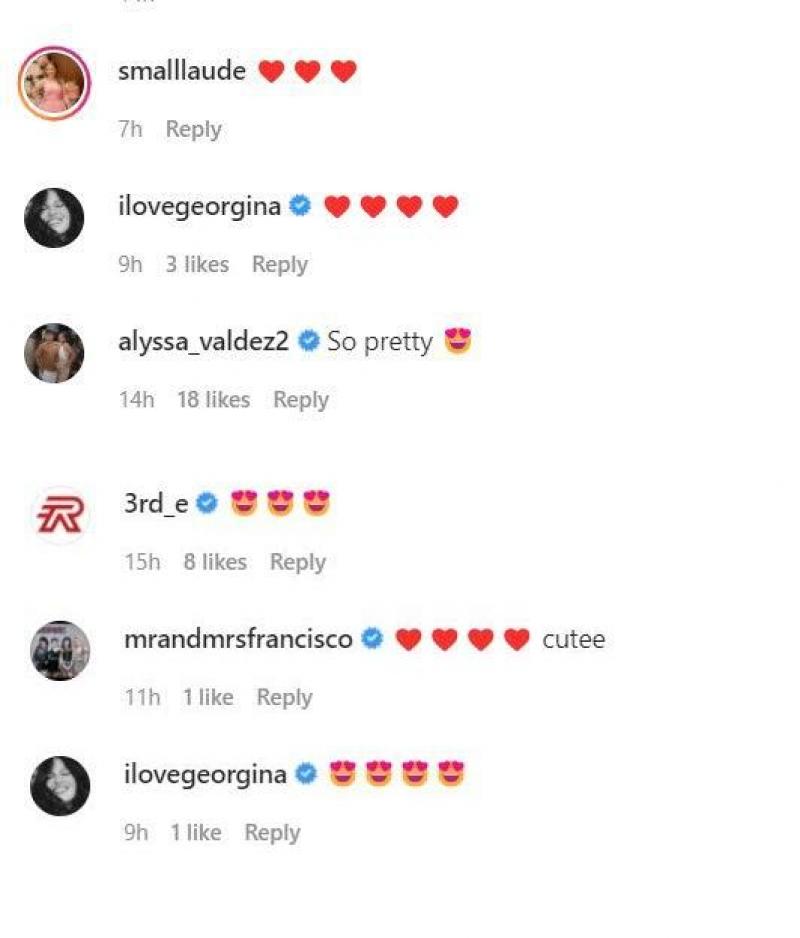Open mrandmrsfrancisco's profile from the username
This screenshot has width=800, height=938.
(237, 639)
